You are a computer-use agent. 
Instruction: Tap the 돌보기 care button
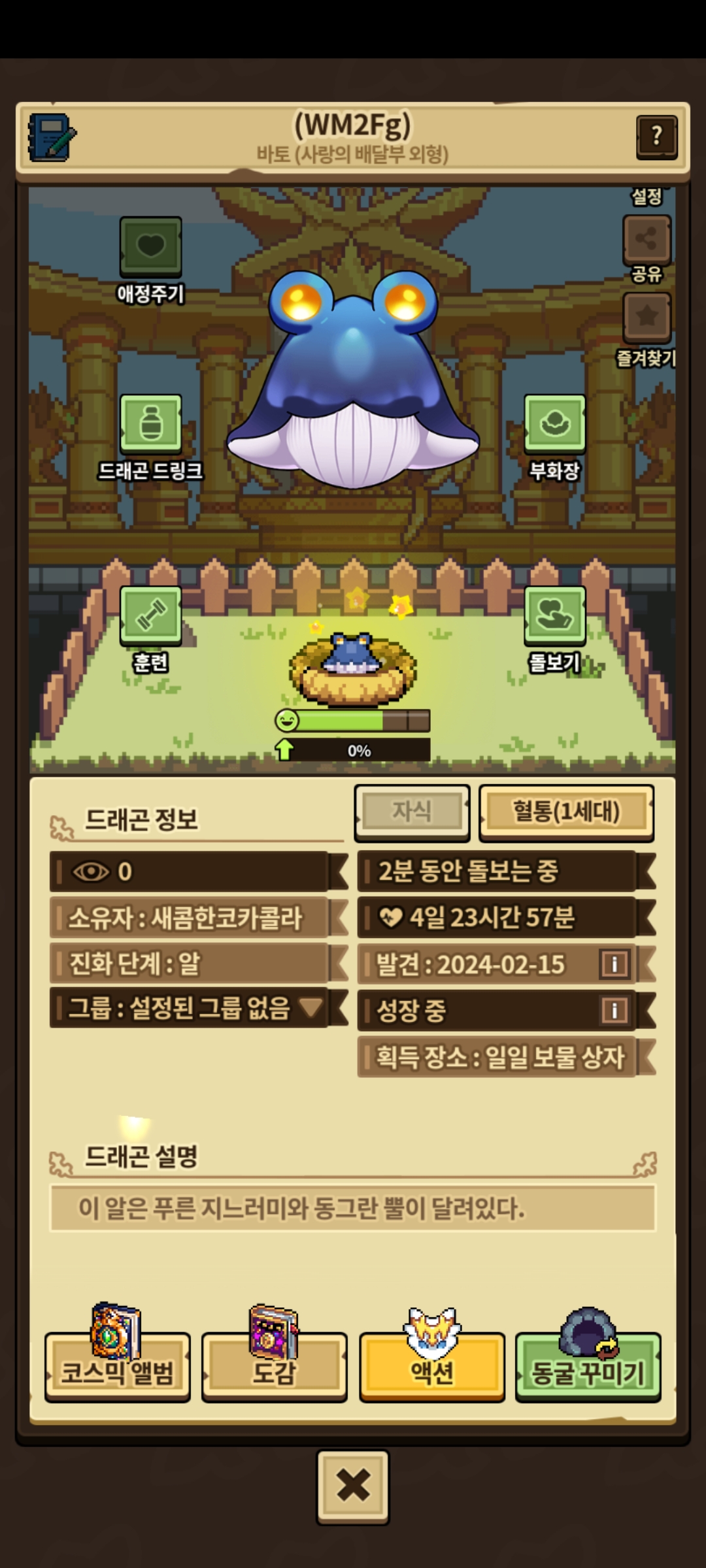(x=554, y=615)
